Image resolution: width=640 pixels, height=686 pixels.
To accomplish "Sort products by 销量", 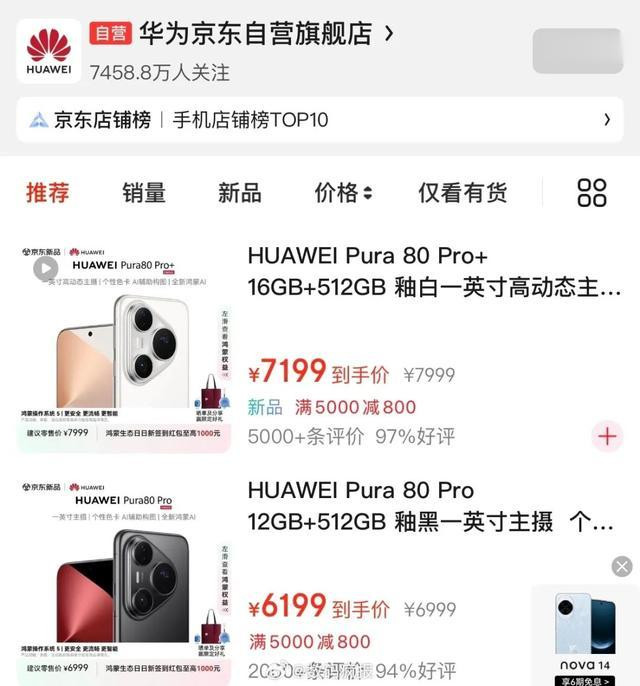I will coord(144,193).
